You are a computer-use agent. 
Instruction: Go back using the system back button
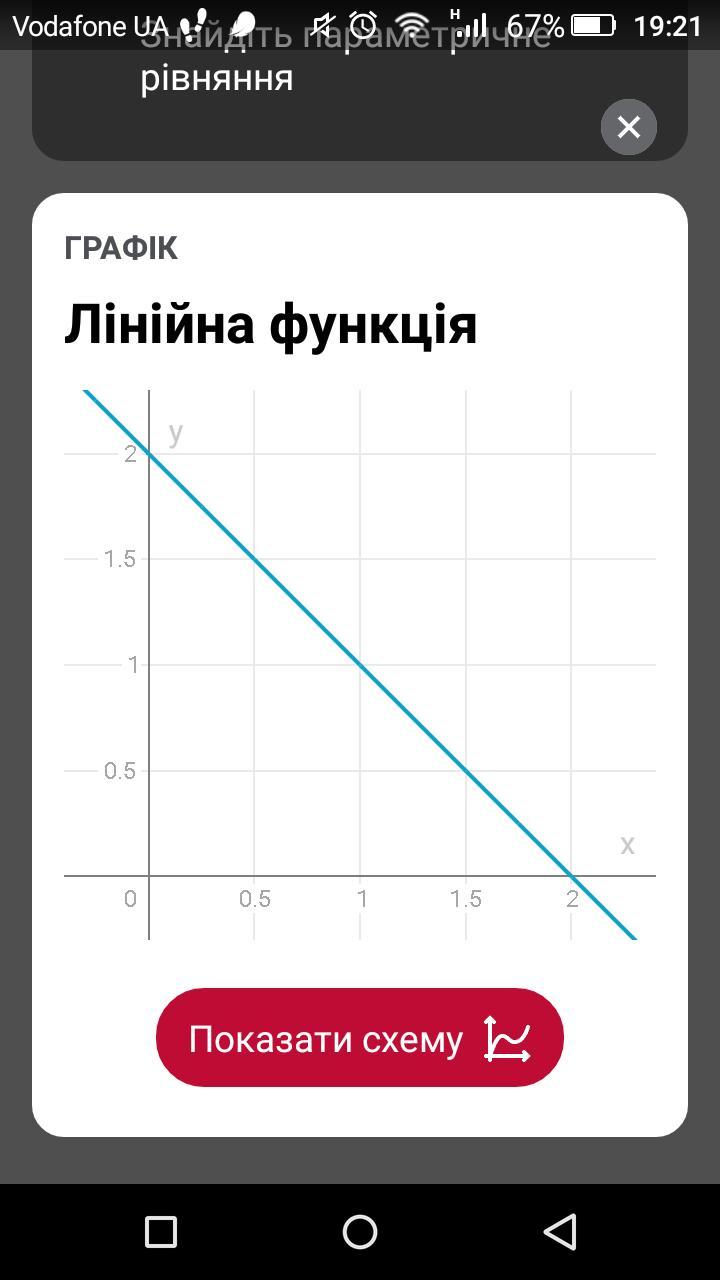(x=560, y=1232)
